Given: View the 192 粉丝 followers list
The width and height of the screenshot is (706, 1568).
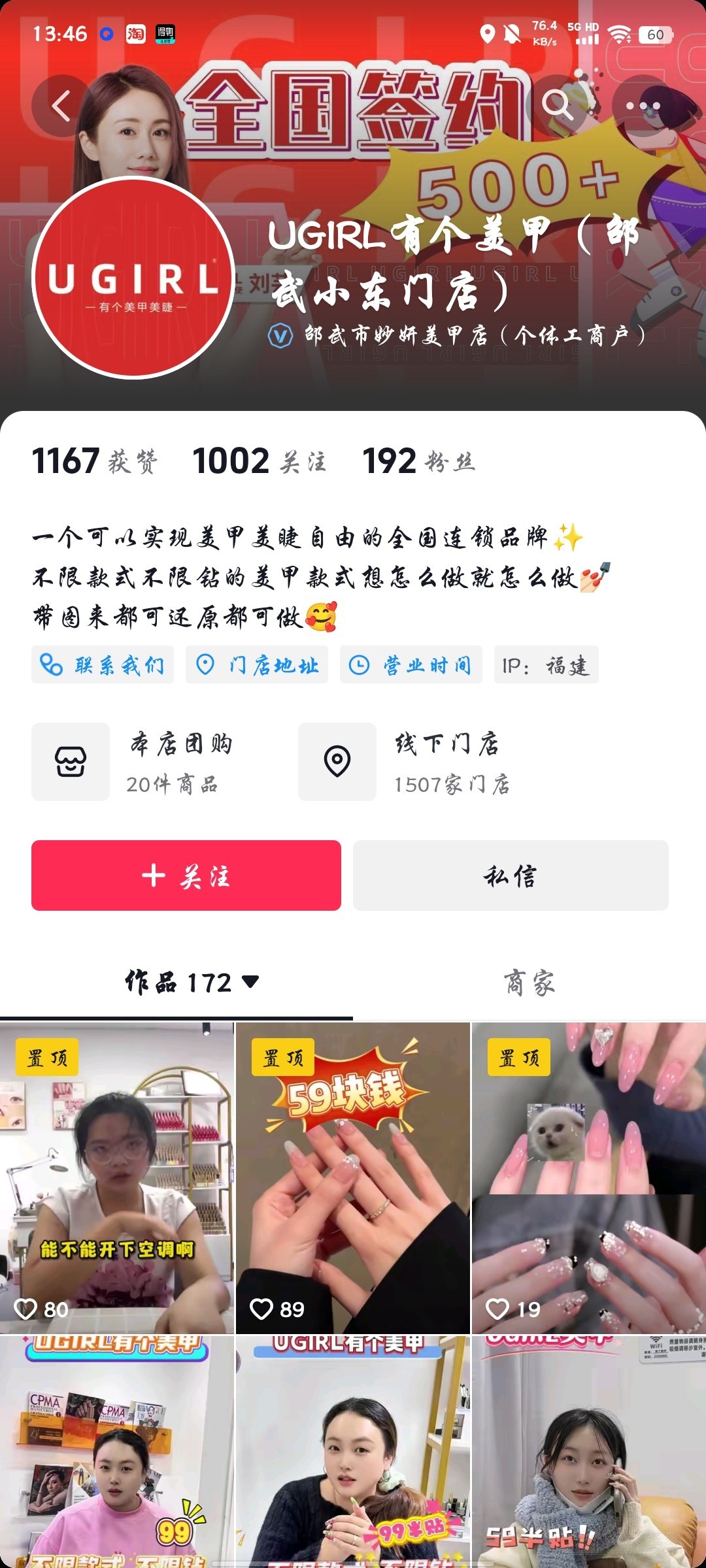Looking at the screenshot, I should [x=418, y=461].
